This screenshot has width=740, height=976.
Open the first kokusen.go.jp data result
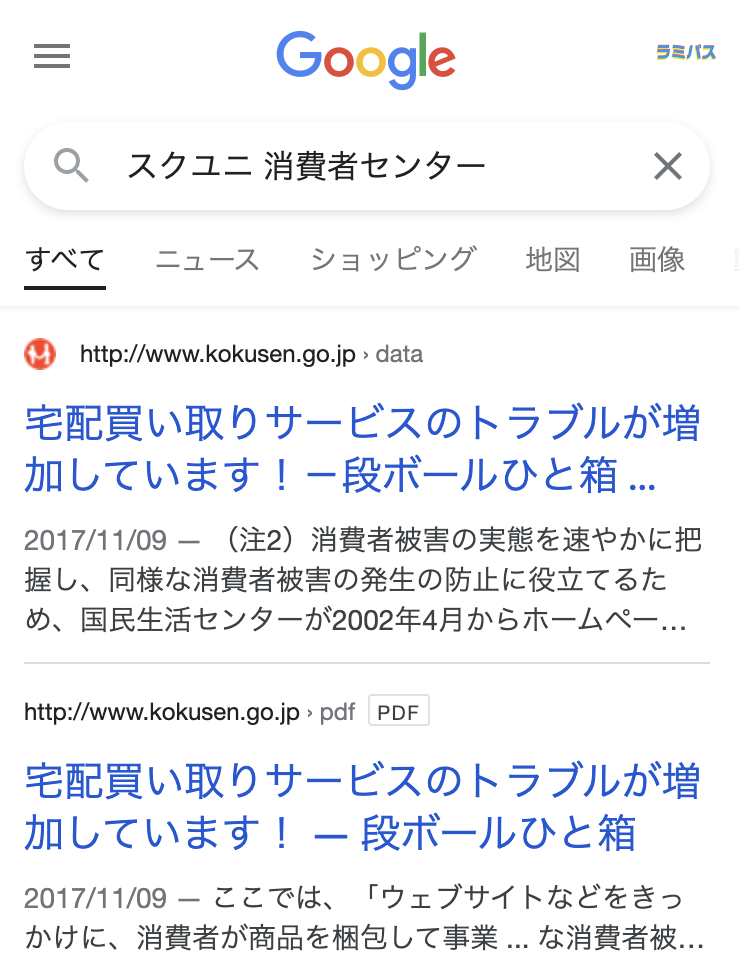(x=361, y=450)
